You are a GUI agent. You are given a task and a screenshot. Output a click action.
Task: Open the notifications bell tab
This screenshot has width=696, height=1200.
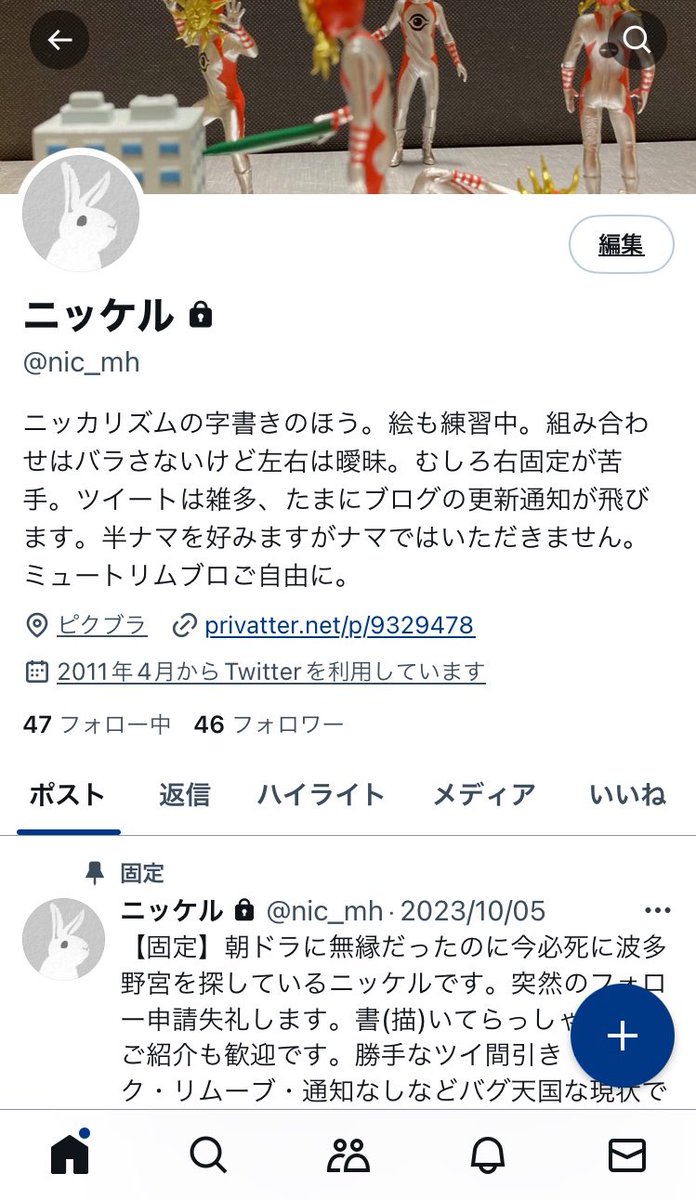coord(488,1155)
